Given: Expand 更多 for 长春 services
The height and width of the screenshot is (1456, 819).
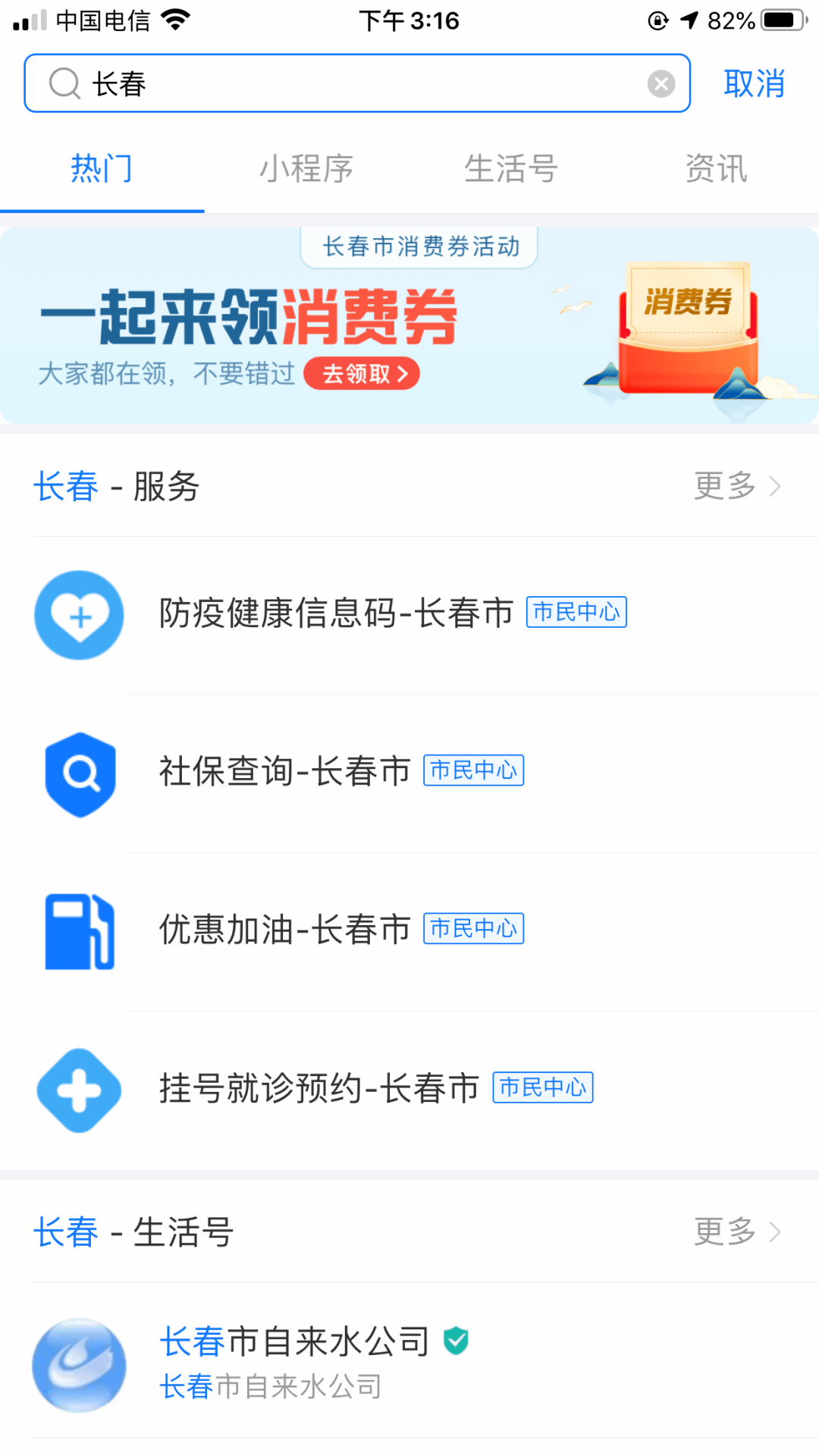Looking at the screenshot, I should [x=723, y=487].
